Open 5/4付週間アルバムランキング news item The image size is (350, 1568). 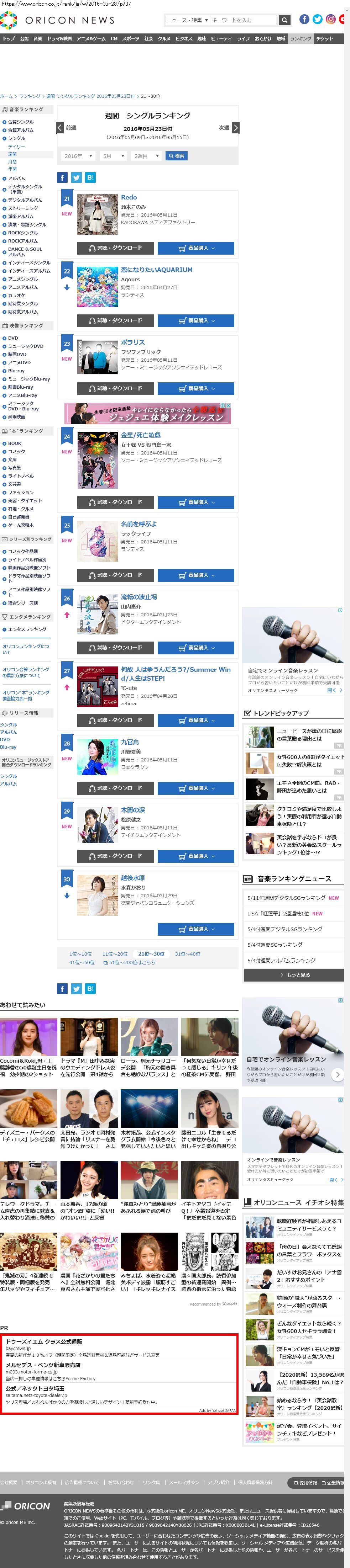[x=281, y=960]
